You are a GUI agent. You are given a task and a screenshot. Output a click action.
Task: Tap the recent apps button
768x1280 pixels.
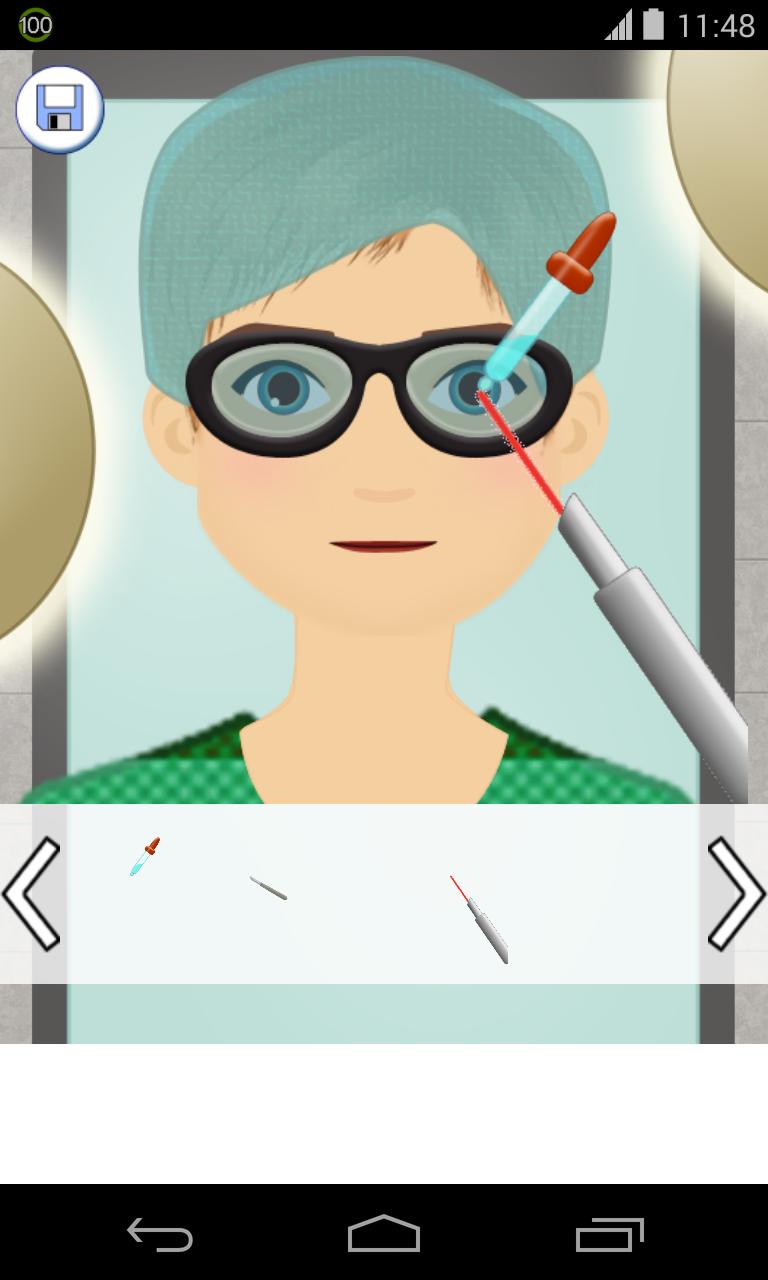[x=612, y=1235]
